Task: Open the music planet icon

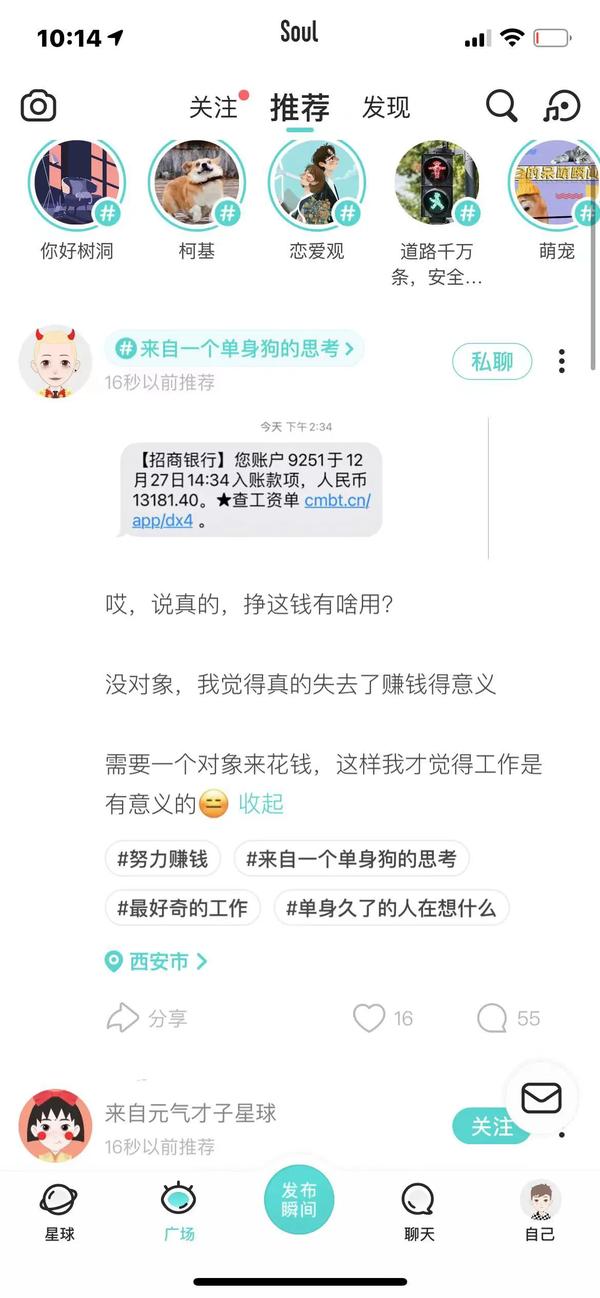Action: tap(561, 106)
